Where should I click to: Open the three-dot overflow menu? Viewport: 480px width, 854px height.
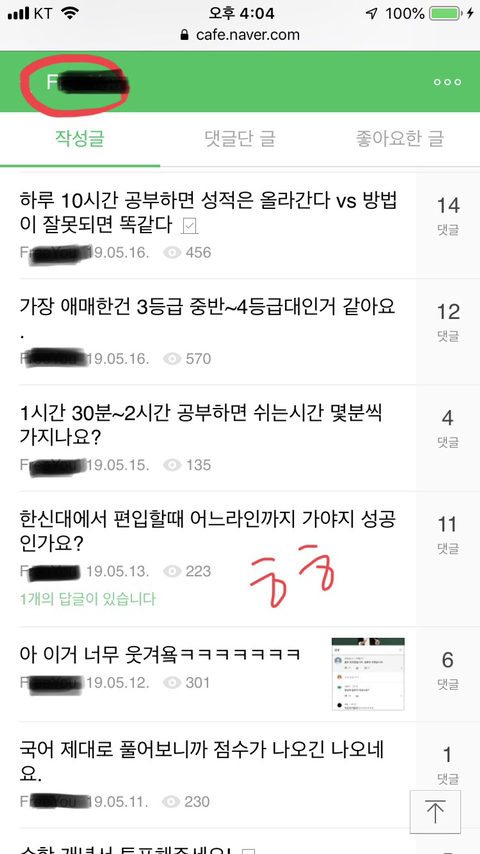tap(447, 82)
